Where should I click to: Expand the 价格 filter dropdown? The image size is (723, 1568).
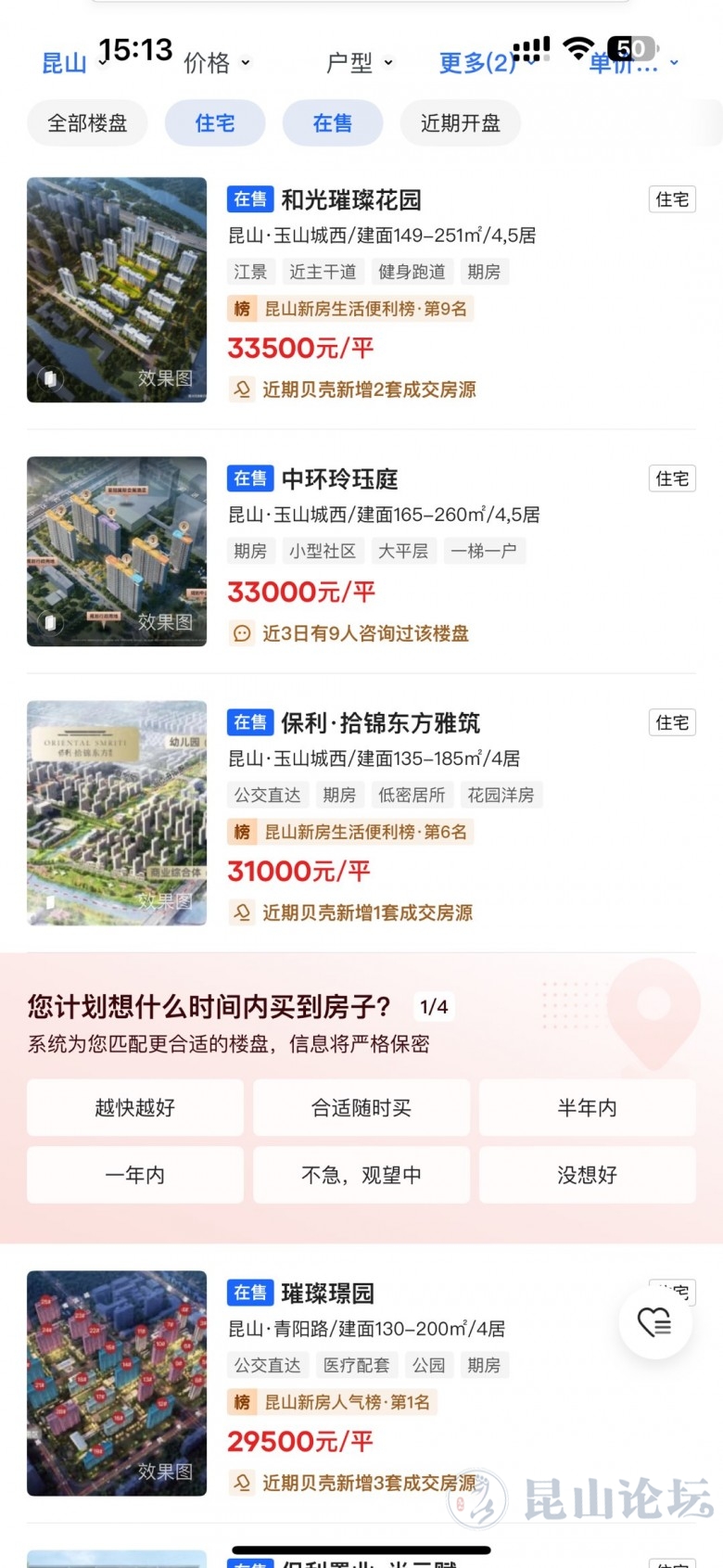[216, 63]
